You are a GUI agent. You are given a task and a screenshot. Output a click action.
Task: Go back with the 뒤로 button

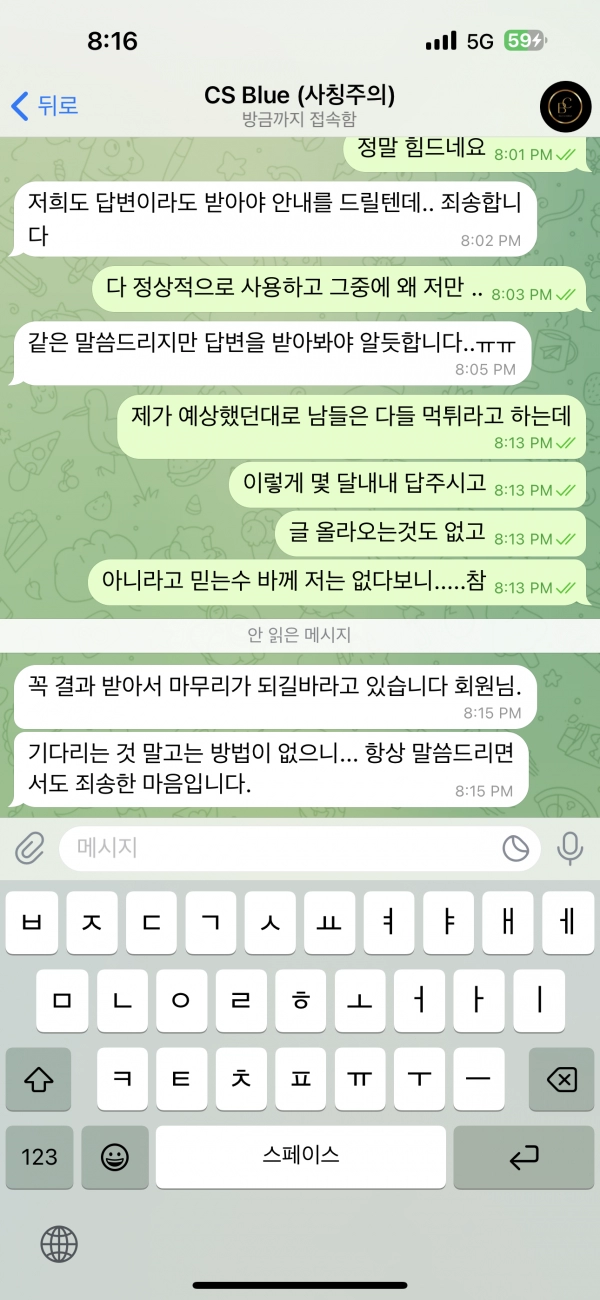[x=44, y=105]
